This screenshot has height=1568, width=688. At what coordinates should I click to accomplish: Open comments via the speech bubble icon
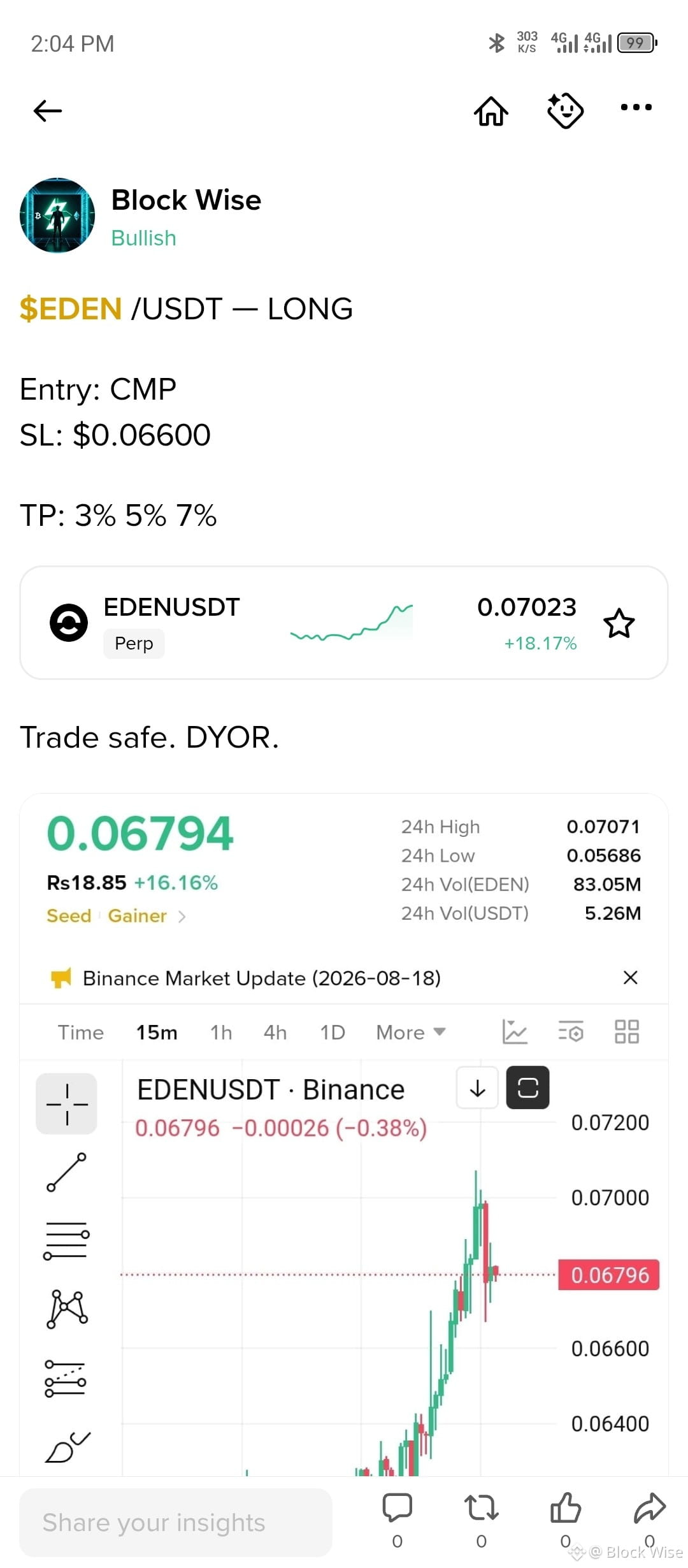point(398,1509)
